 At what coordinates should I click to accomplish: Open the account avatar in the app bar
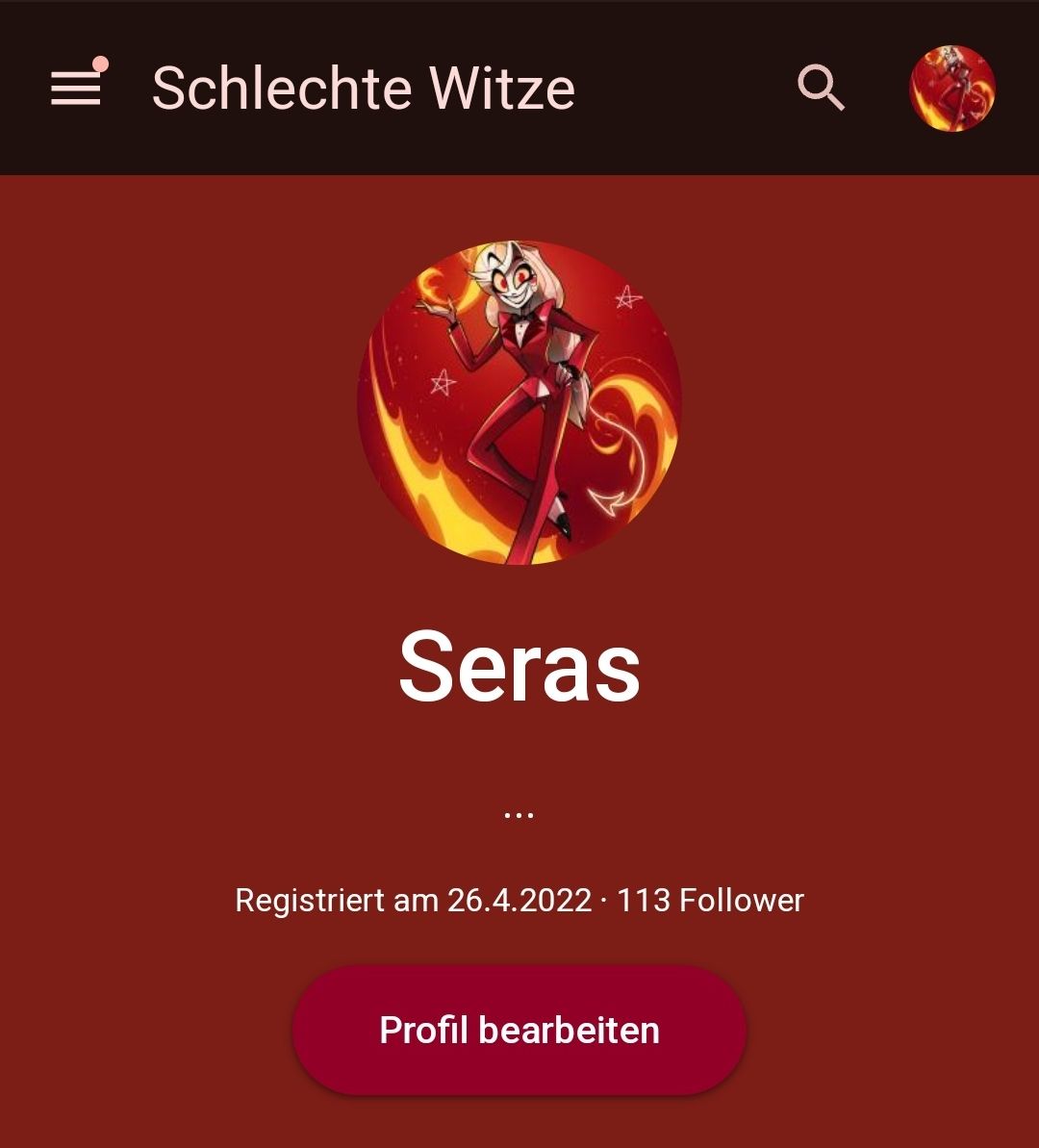point(951,89)
